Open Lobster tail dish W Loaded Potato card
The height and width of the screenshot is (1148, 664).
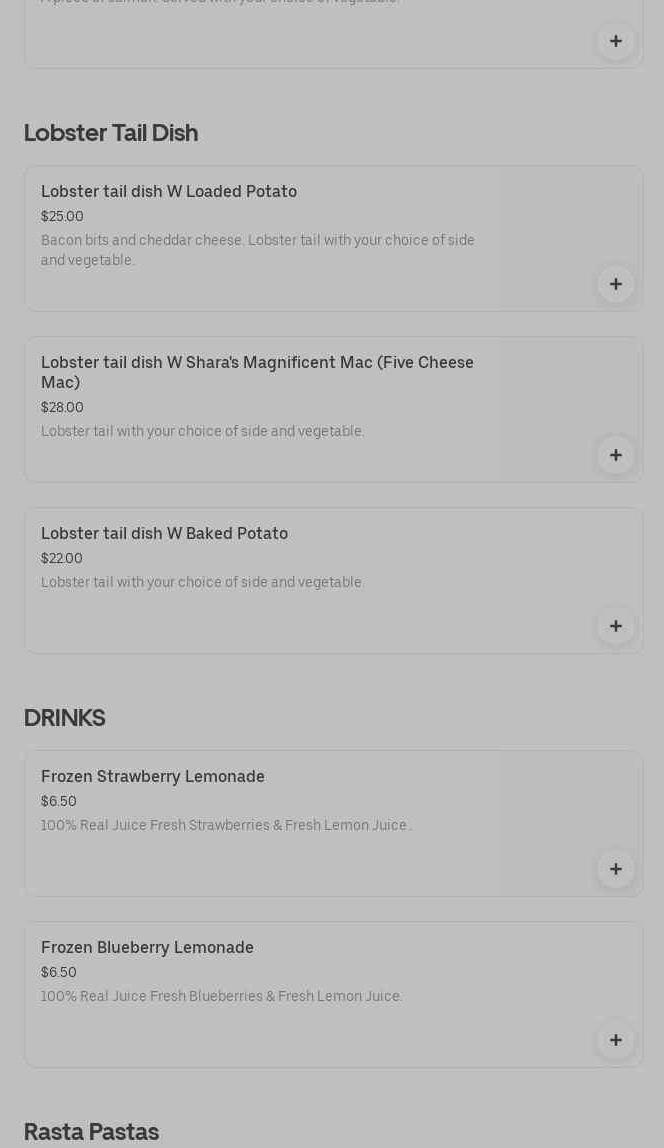[168, 192]
